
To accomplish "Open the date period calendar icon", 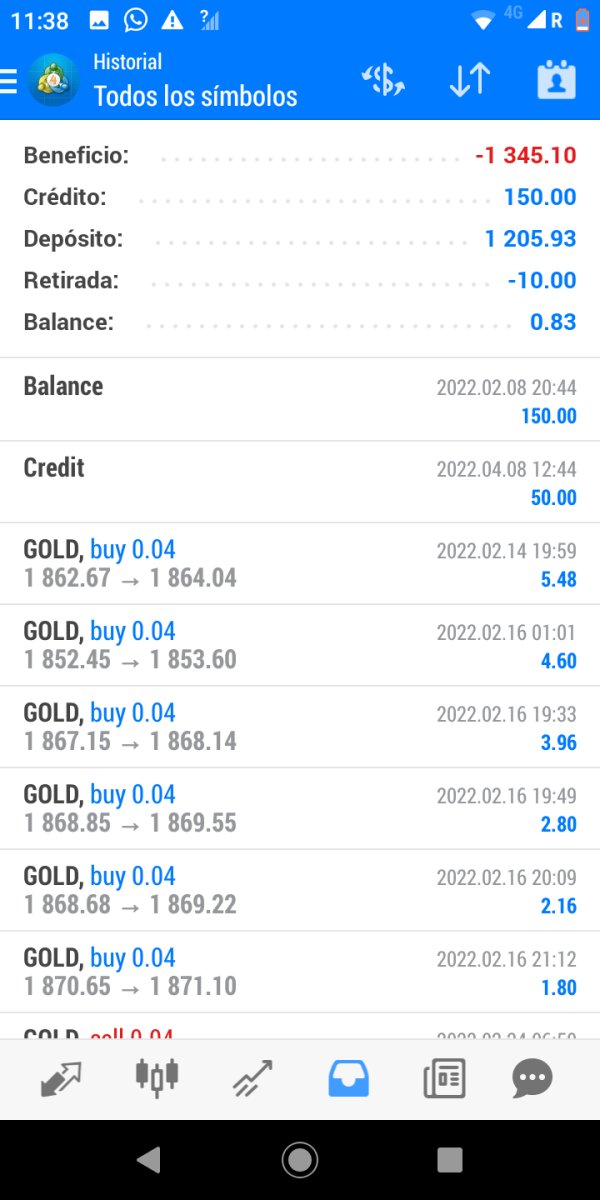I will click(556, 80).
